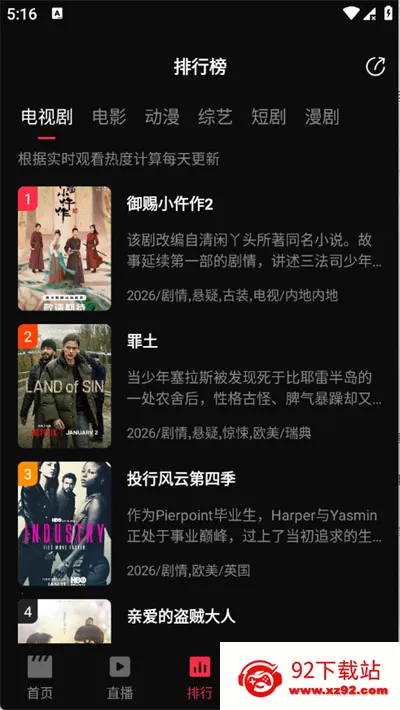Viewport: 400px width, 710px height.
Task: Open 亲爱的盗贼大人 entry
Action: click(x=200, y=621)
